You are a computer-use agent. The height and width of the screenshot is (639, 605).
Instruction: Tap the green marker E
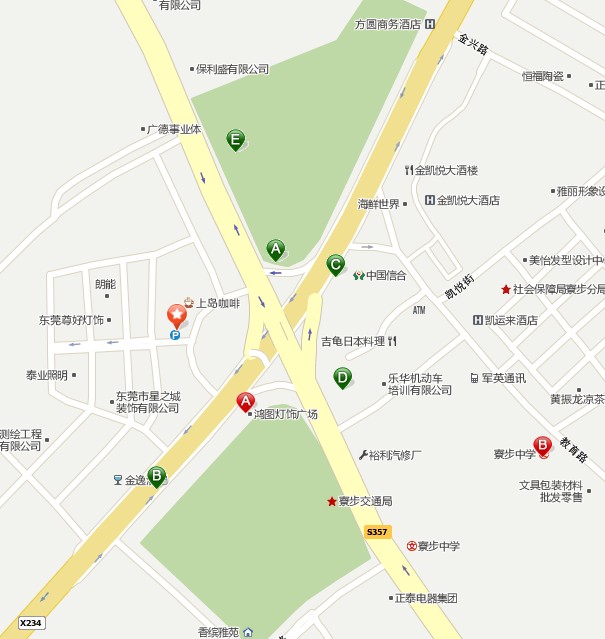click(x=236, y=139)
